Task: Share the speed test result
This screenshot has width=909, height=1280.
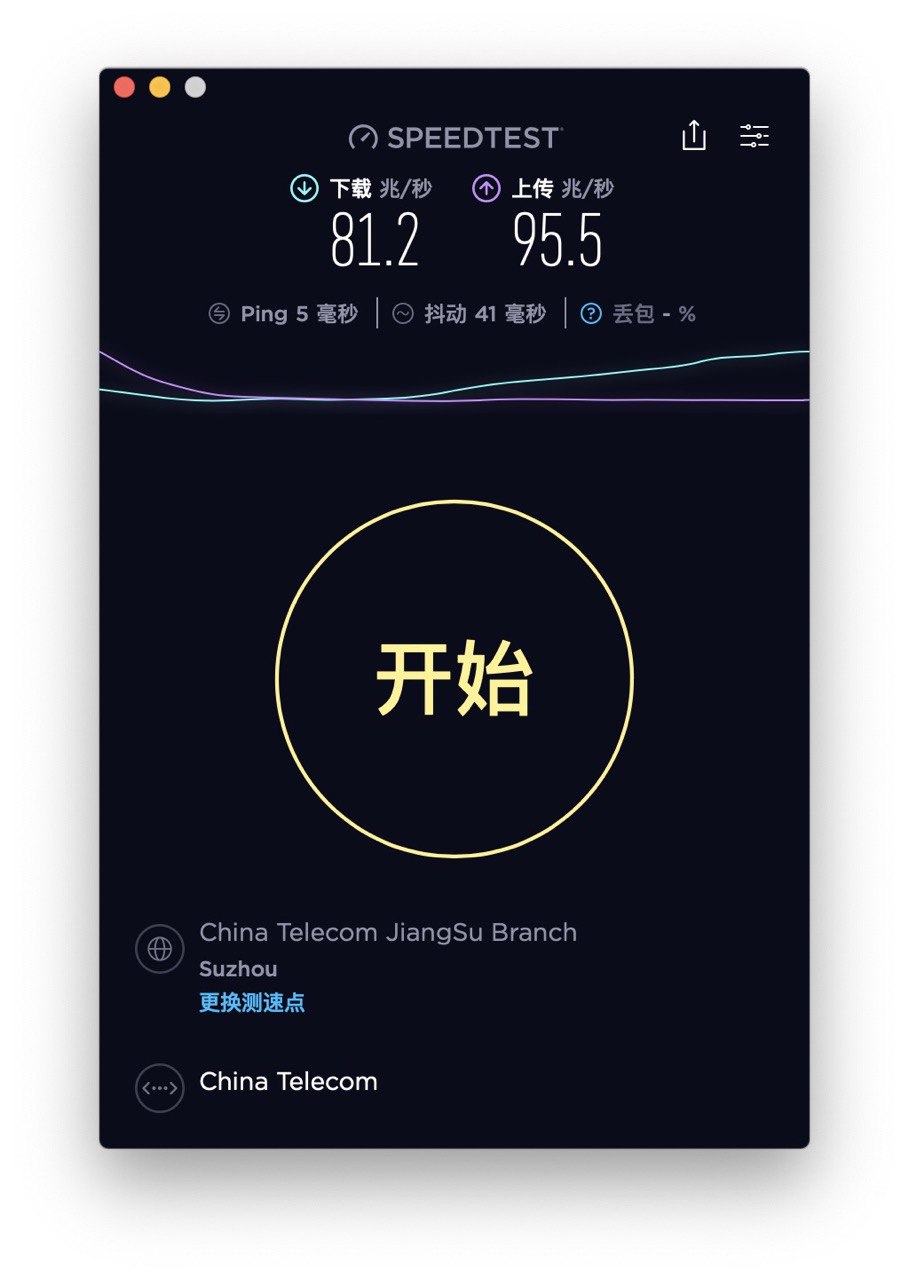Action: pos(694,136)
